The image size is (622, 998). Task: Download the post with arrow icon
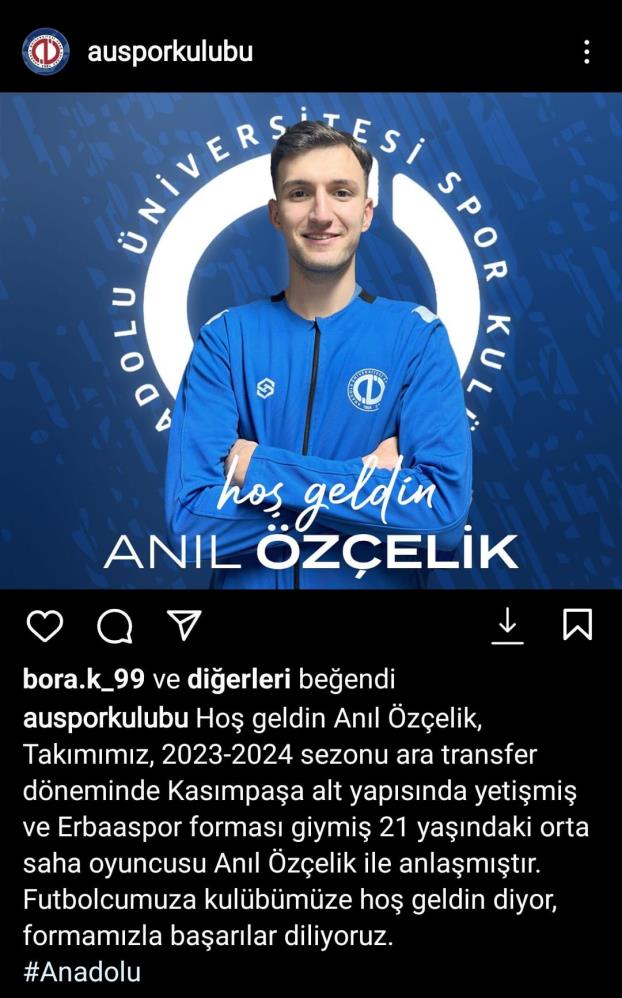508,625
